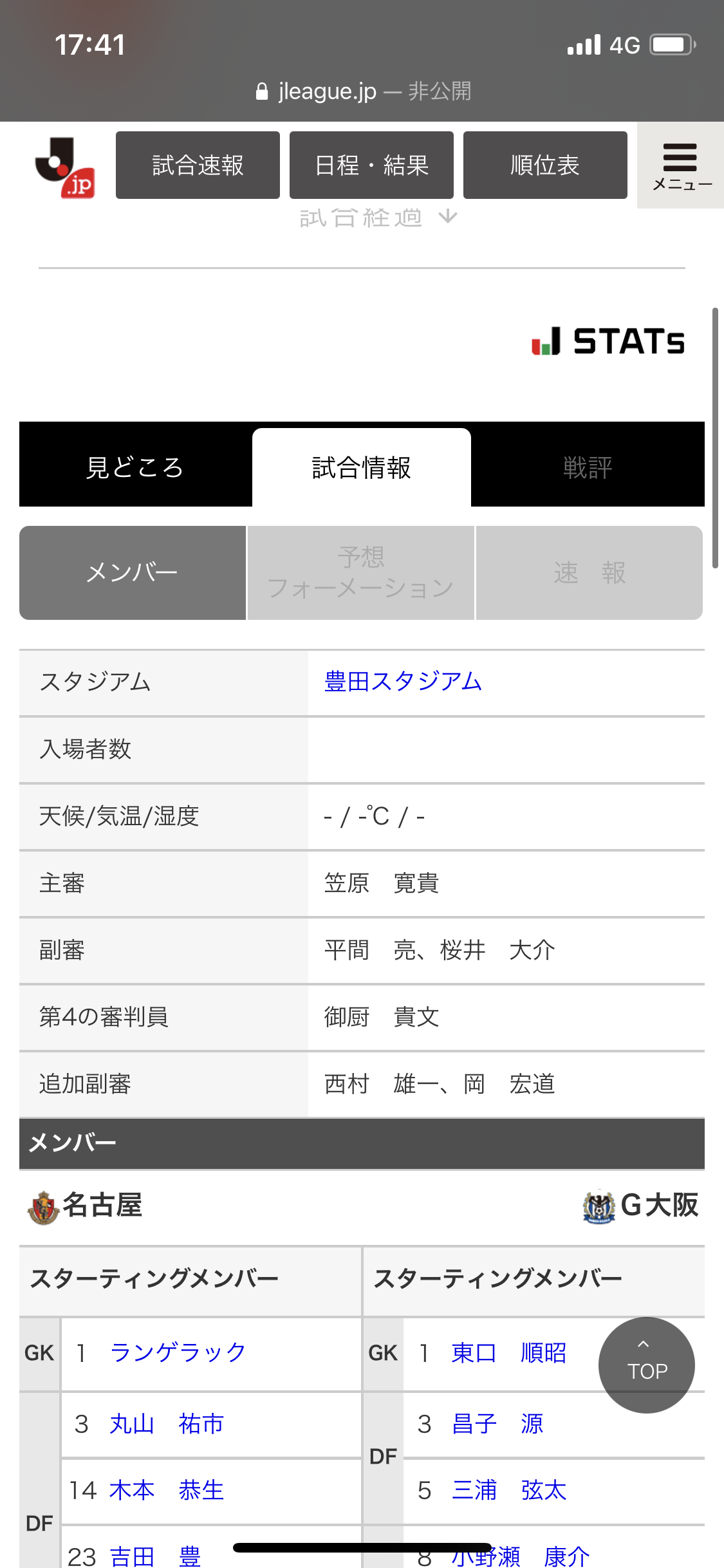Jump back up with the TOP button
Viewport: 724px width, 1568px height.
(x=646, y=1365)
